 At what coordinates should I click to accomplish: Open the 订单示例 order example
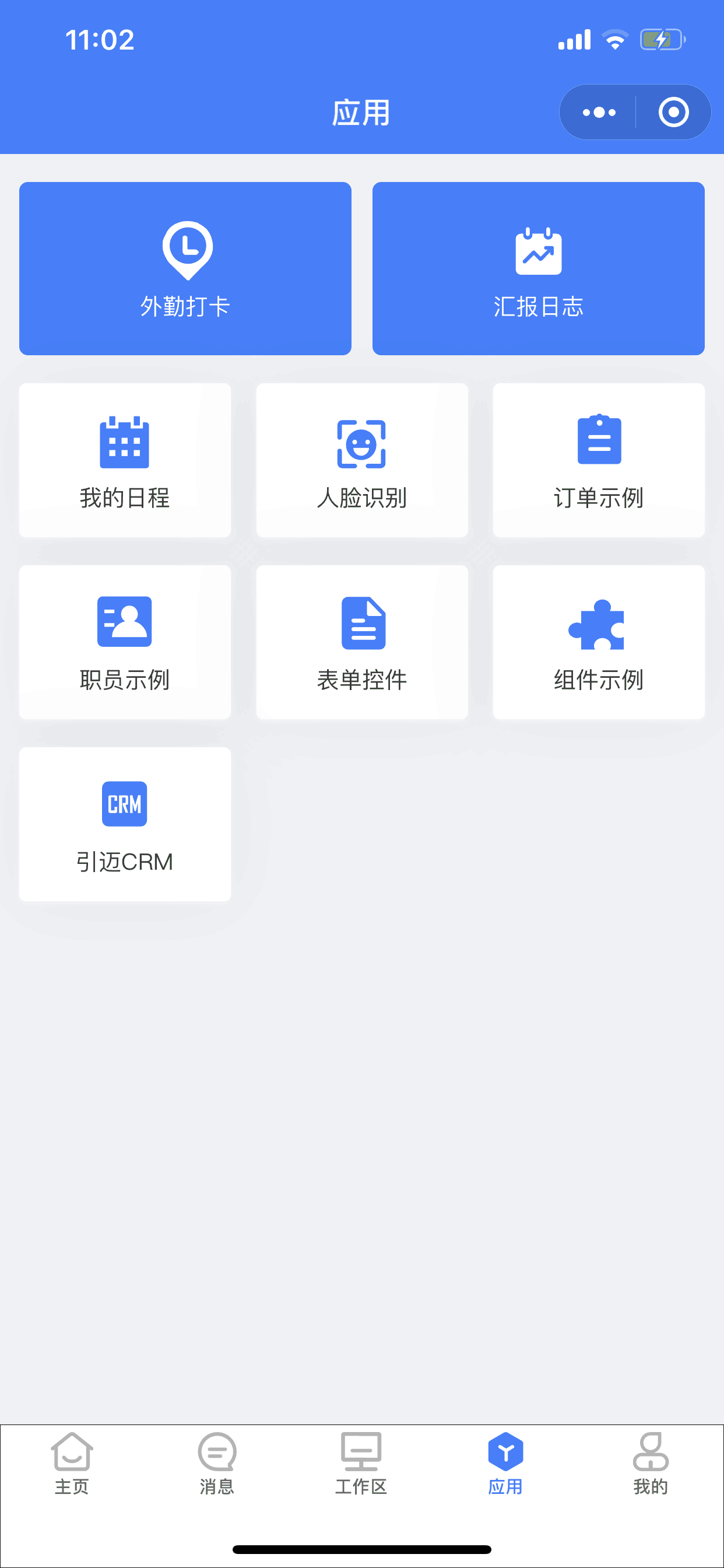pos(598,460)
